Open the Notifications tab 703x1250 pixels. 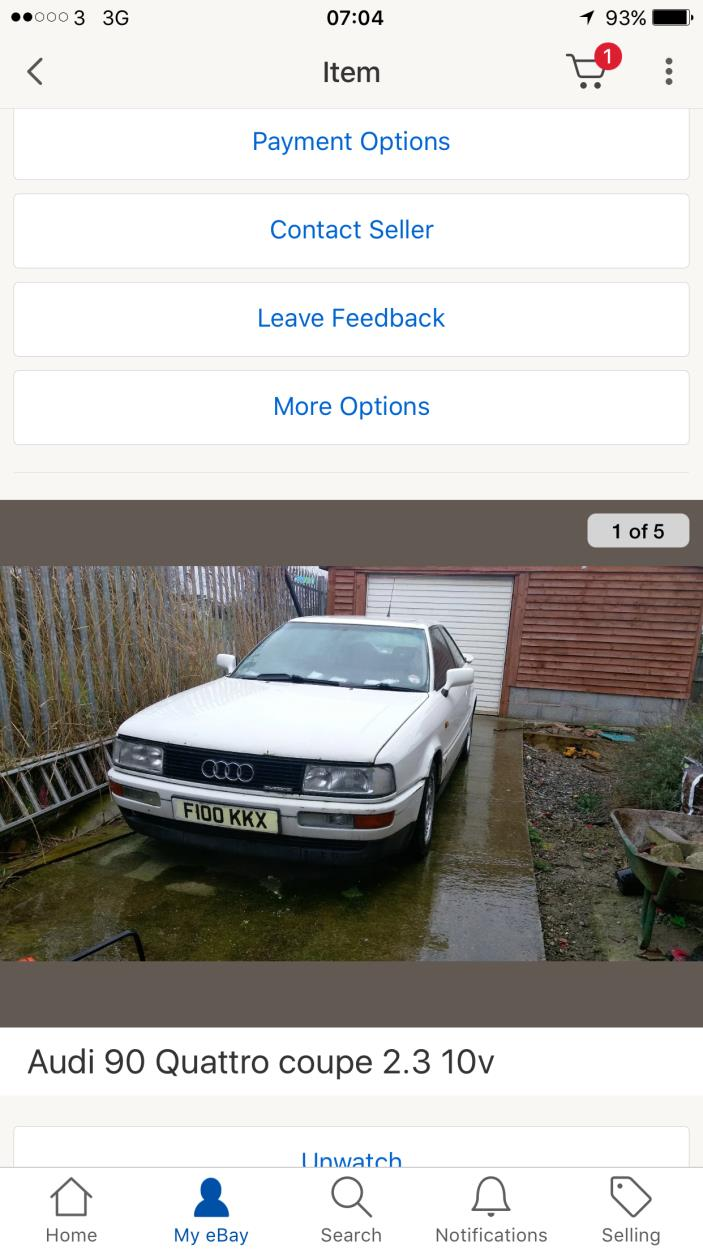(491, 1210)
